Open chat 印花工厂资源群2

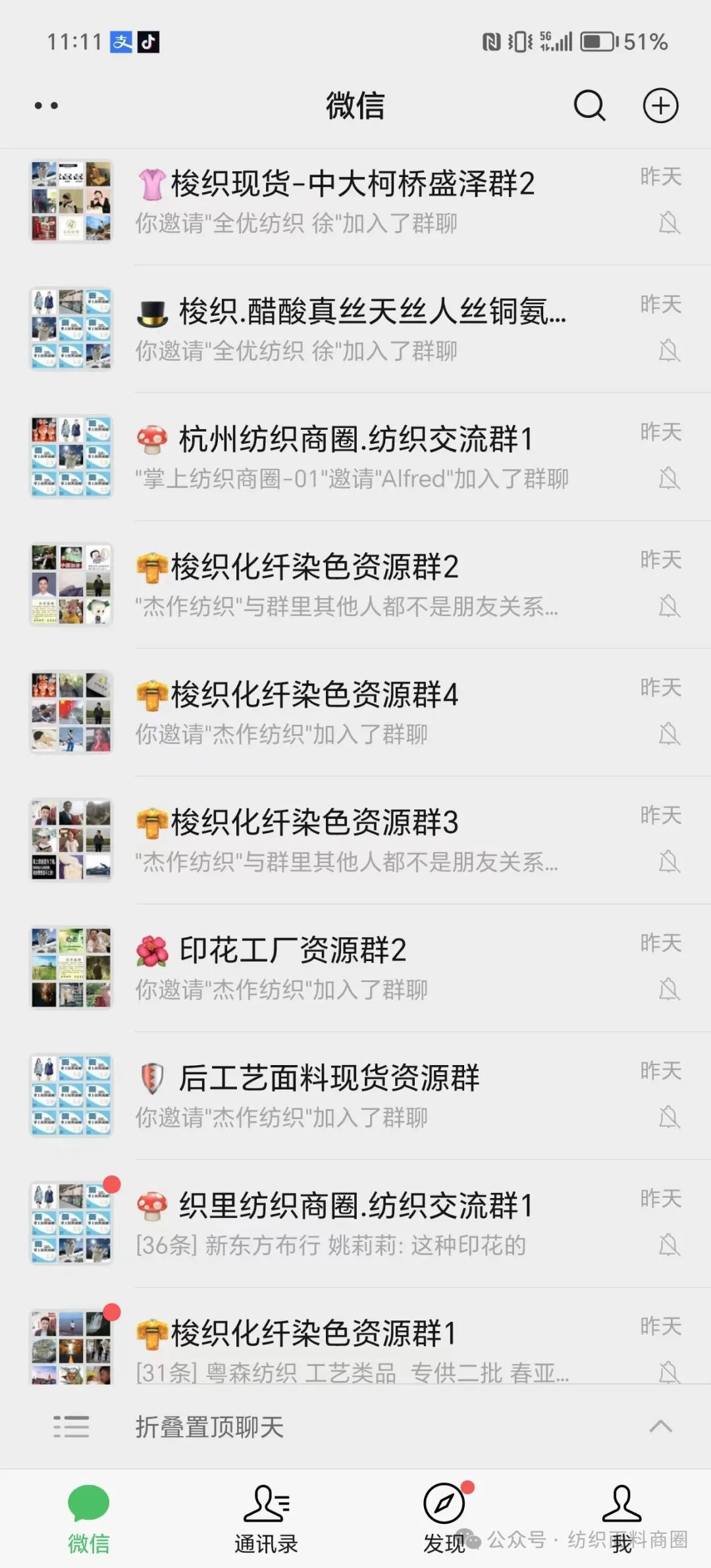tap(355, 968)
